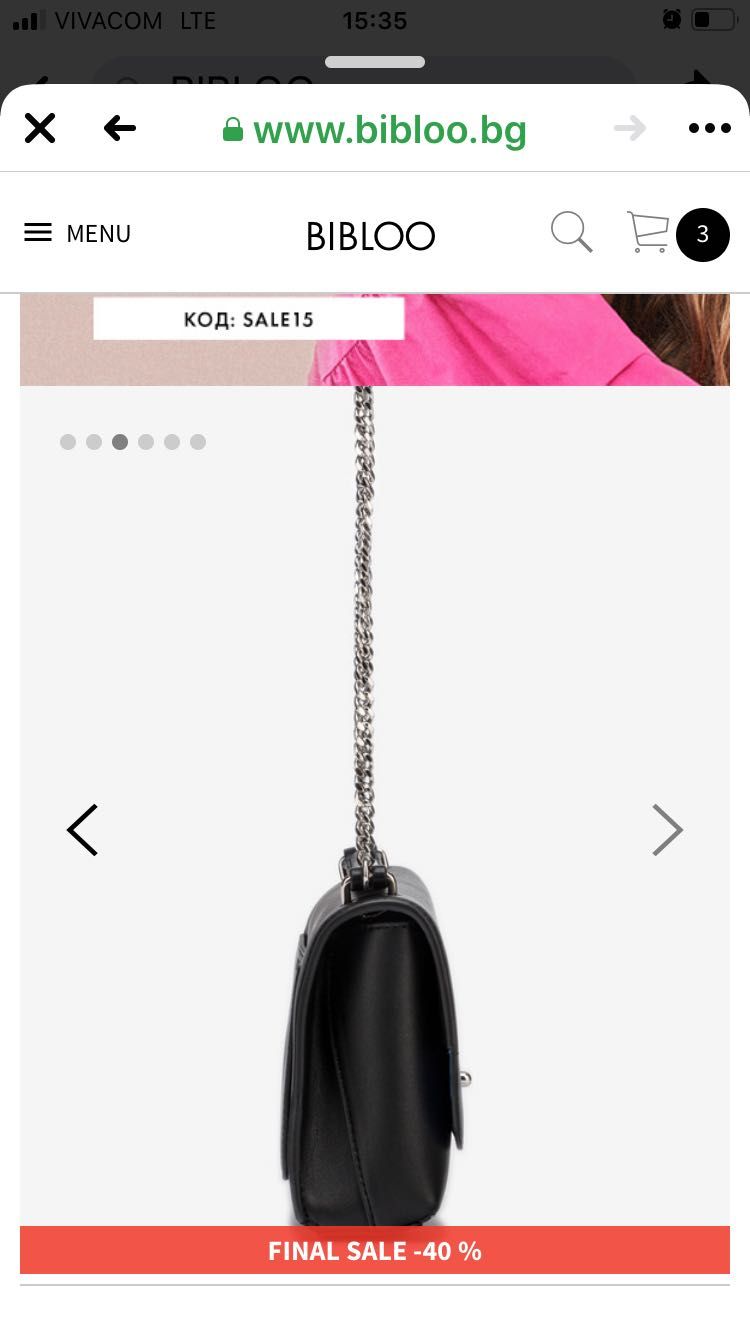The height and width of the screenshot is (1334, 750).
Task: Show the next product photo
Action: coord(667,830)
